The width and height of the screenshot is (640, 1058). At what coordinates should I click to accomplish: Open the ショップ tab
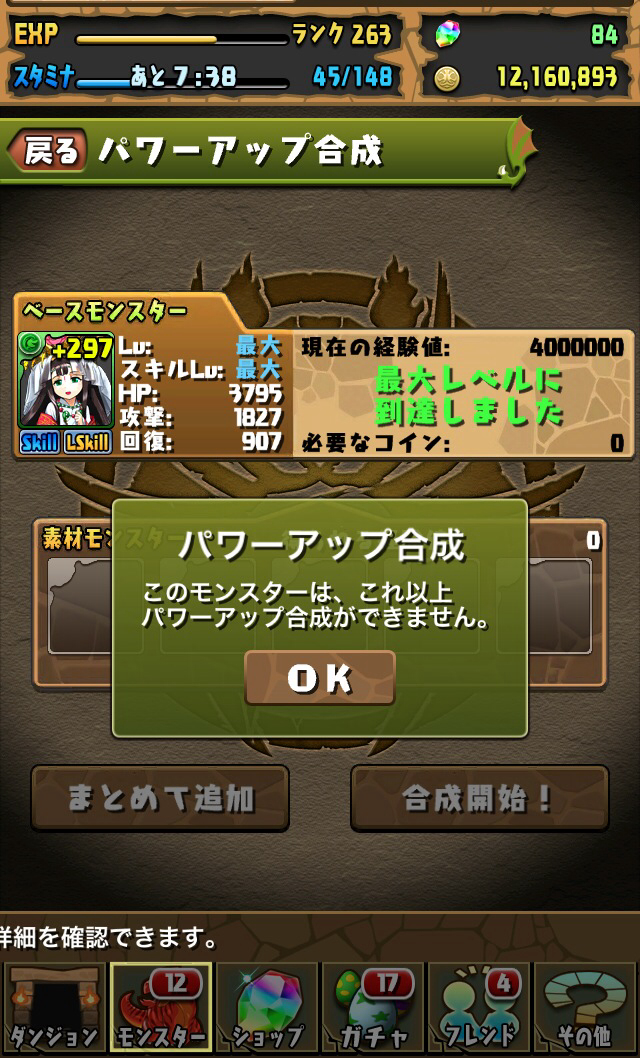[x=267, y=1009]
